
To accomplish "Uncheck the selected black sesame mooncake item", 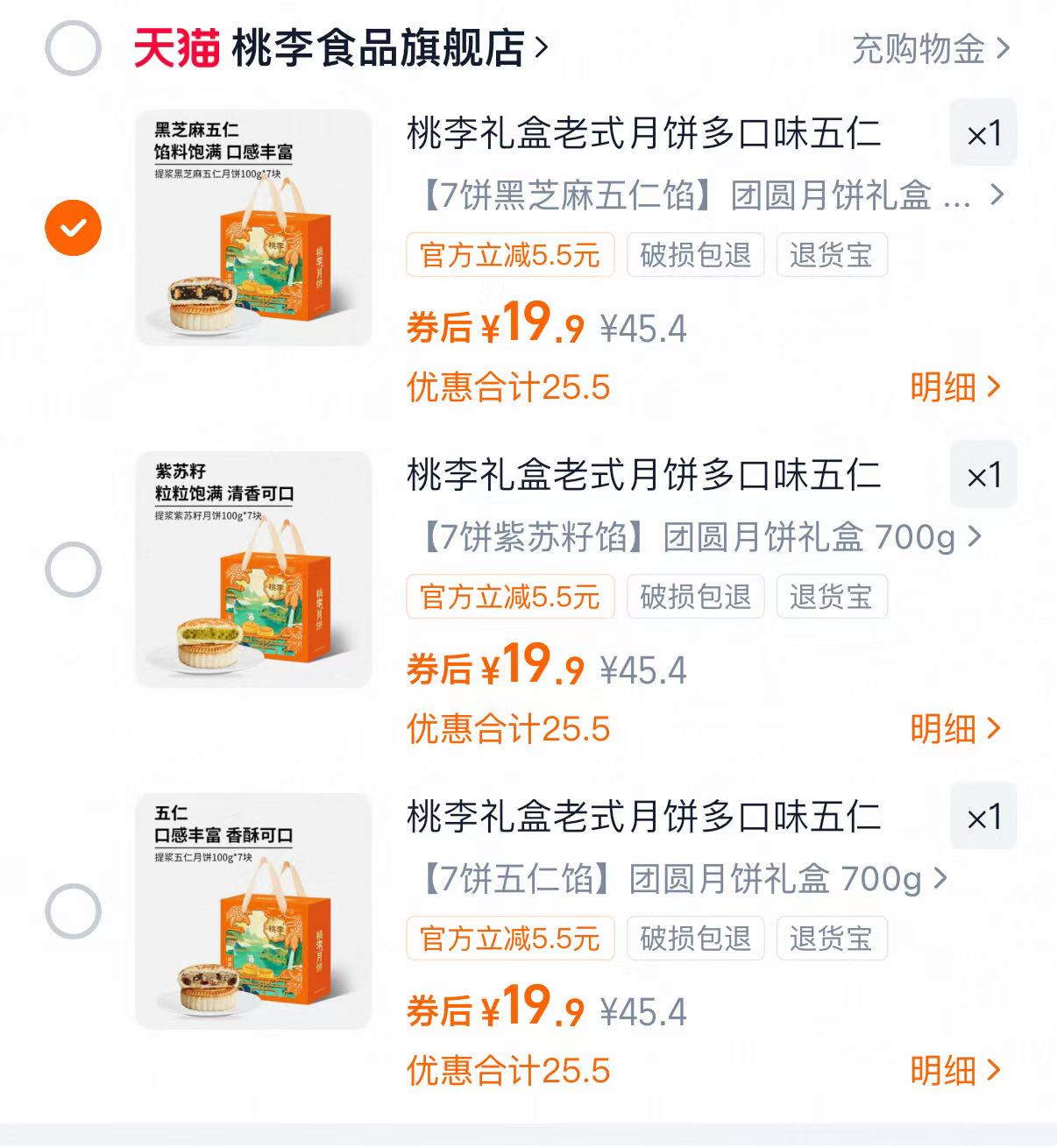I will [x=74, y=225].
